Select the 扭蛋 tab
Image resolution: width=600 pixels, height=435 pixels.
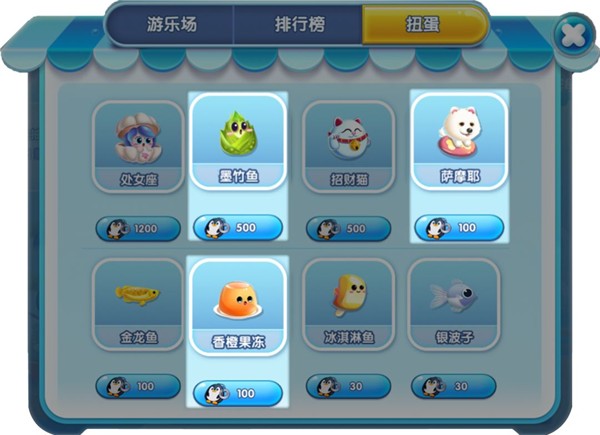(x=424, y=22)
